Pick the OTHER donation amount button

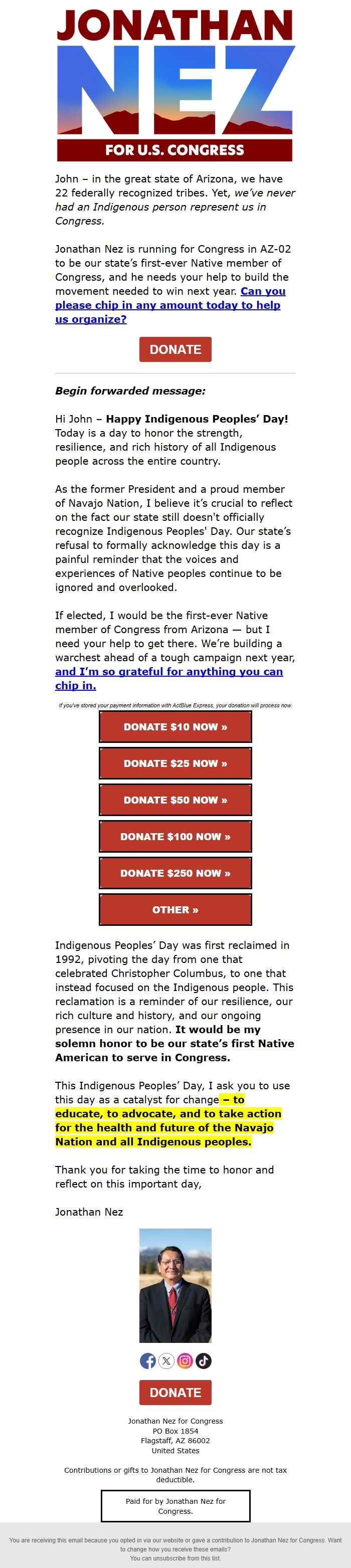point(175,909)
